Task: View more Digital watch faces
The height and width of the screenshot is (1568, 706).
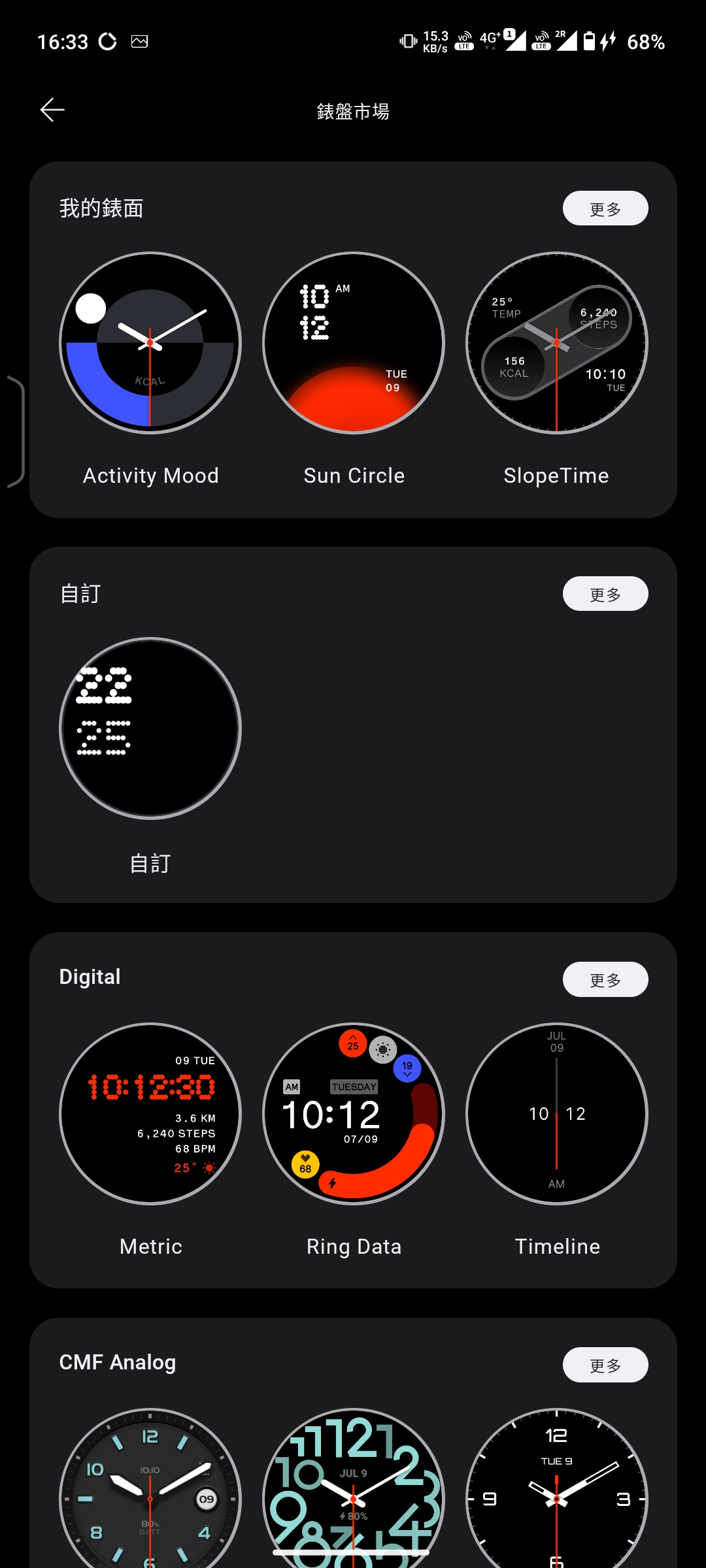Action: pos(605,979)
